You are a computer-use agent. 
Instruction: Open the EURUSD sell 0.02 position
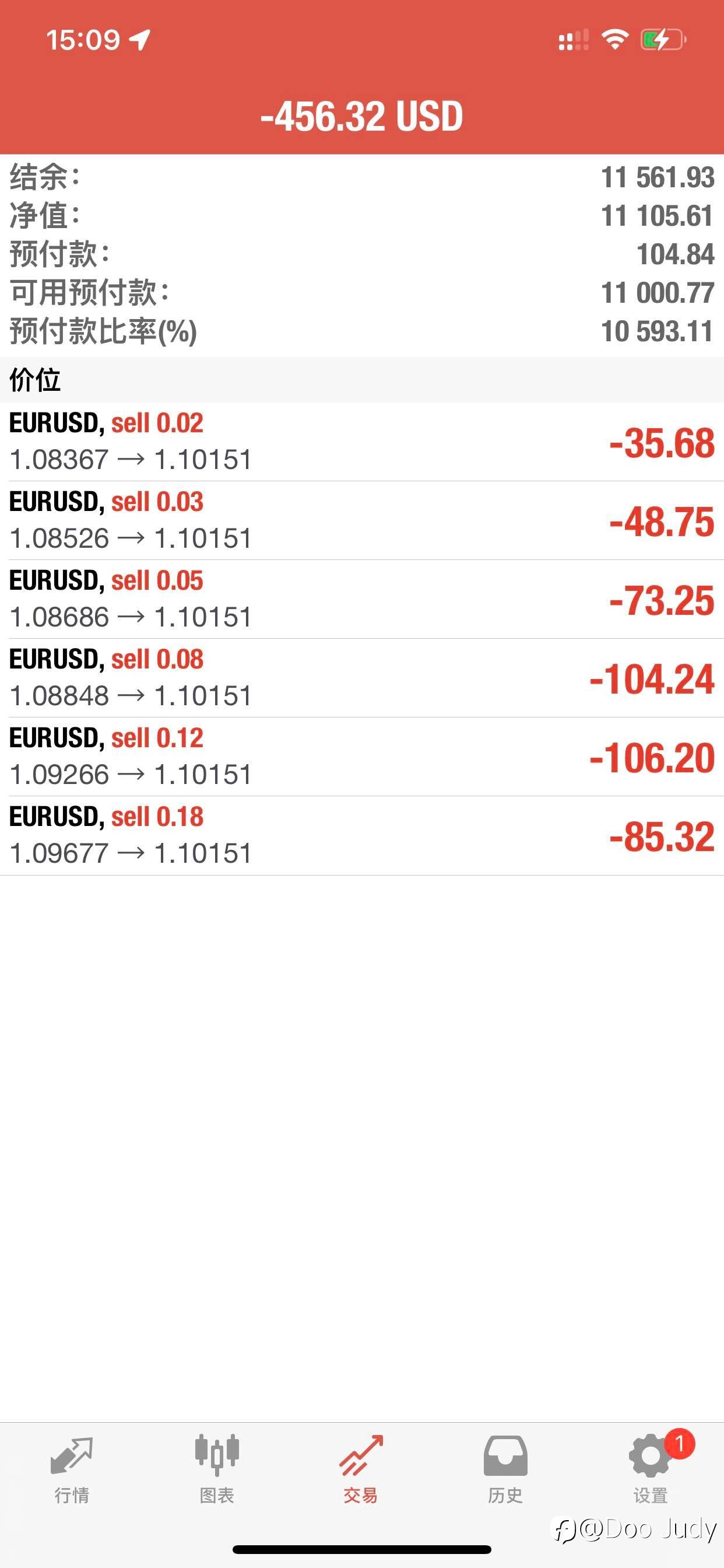click(x=361, y=442)
